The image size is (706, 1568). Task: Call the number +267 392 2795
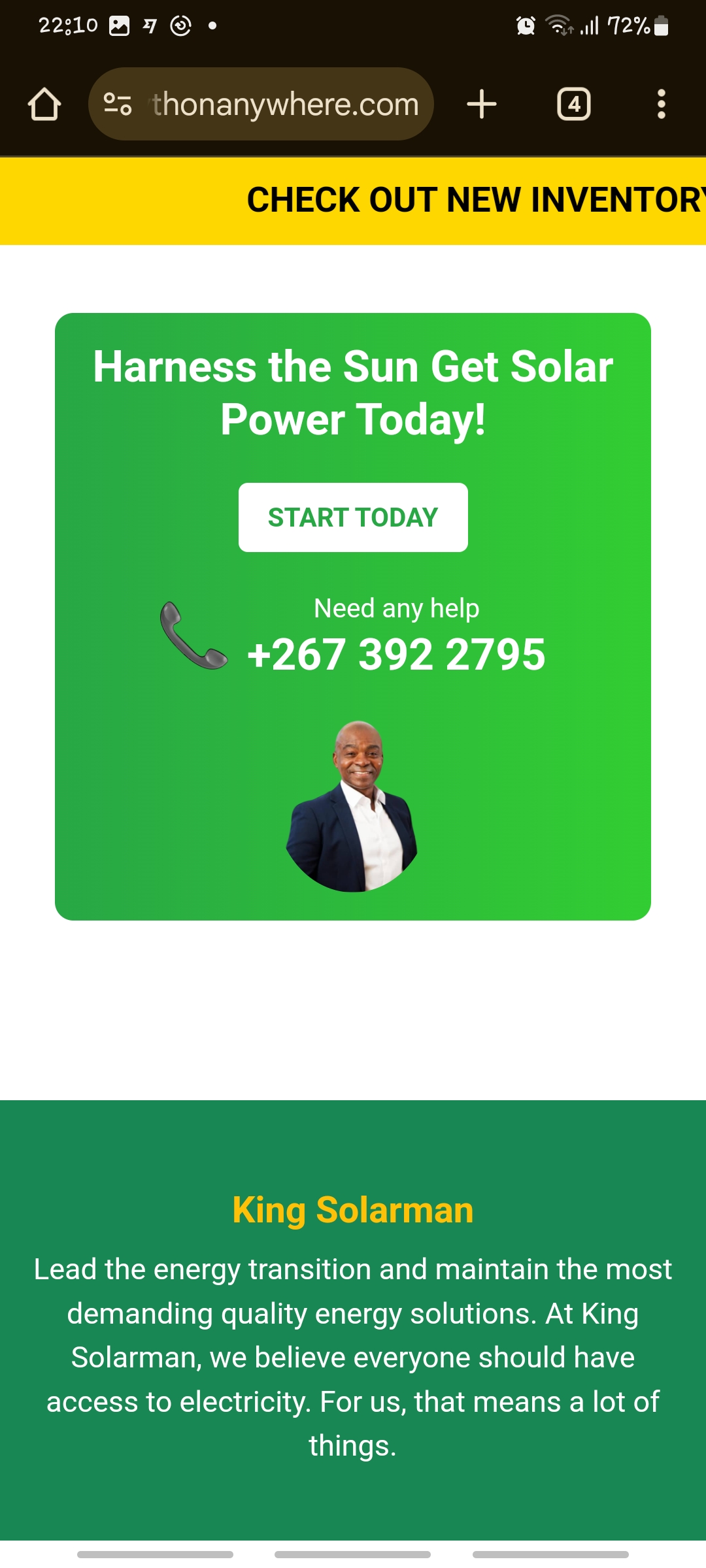tap(396, 655)
